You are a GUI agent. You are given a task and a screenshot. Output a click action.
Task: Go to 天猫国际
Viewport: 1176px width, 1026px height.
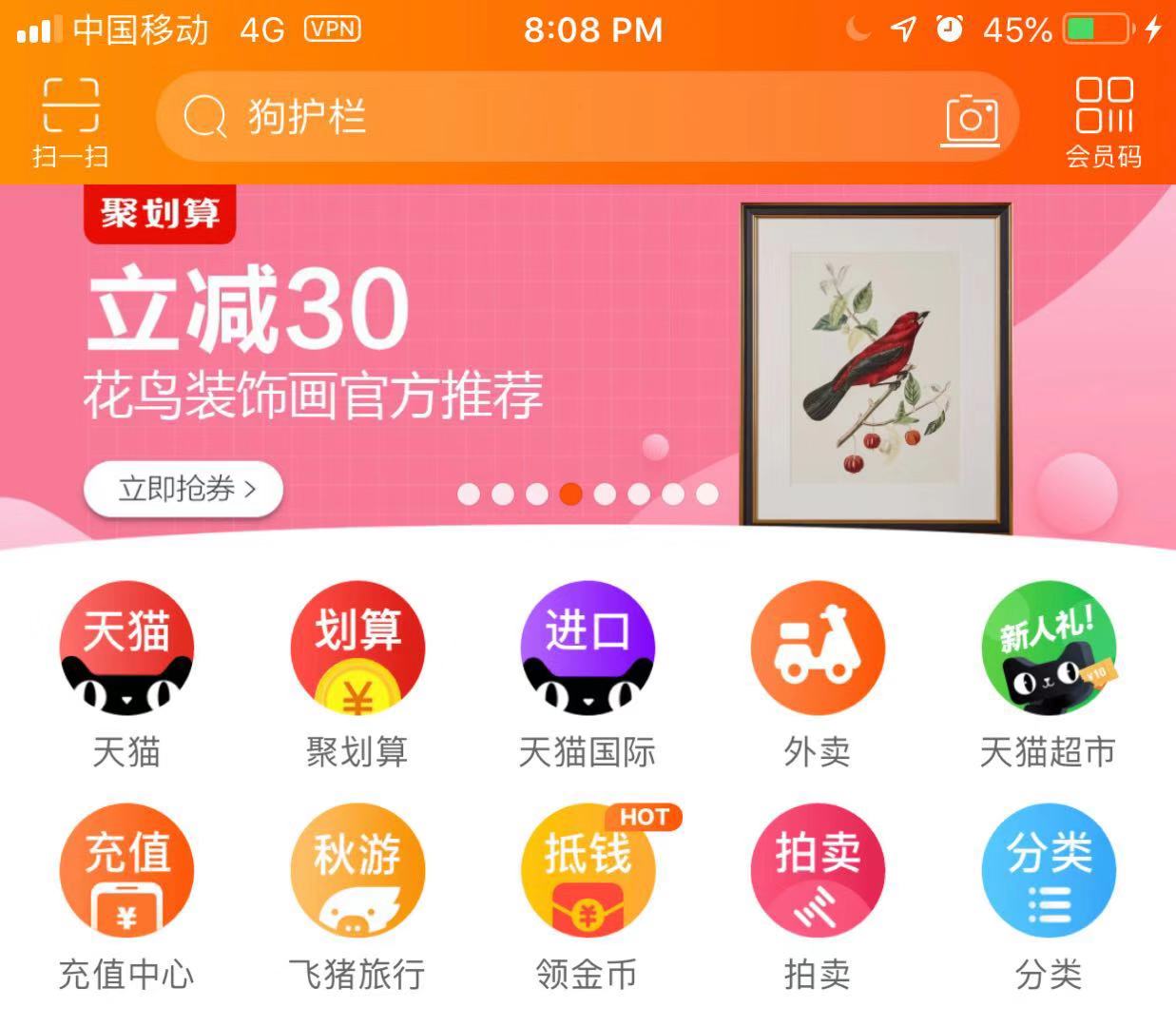point(588,673)
